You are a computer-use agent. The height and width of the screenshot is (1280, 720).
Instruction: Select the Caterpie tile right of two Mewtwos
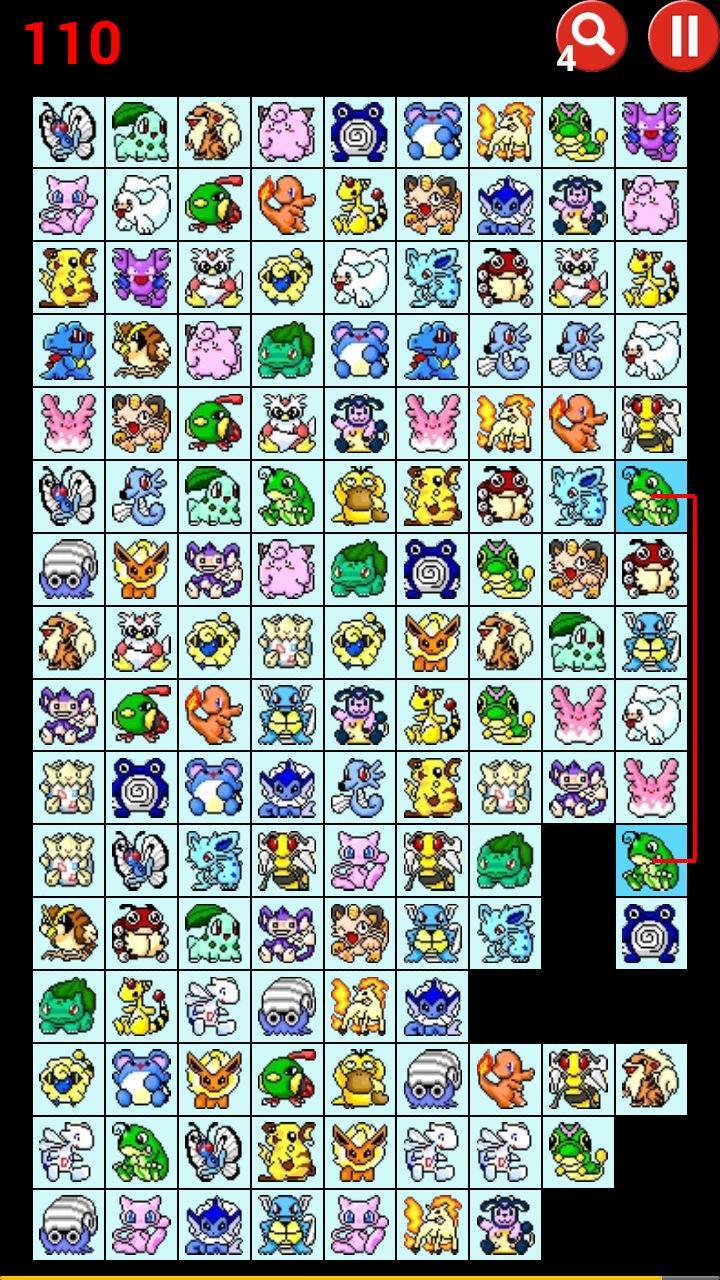click(579, 1152)
